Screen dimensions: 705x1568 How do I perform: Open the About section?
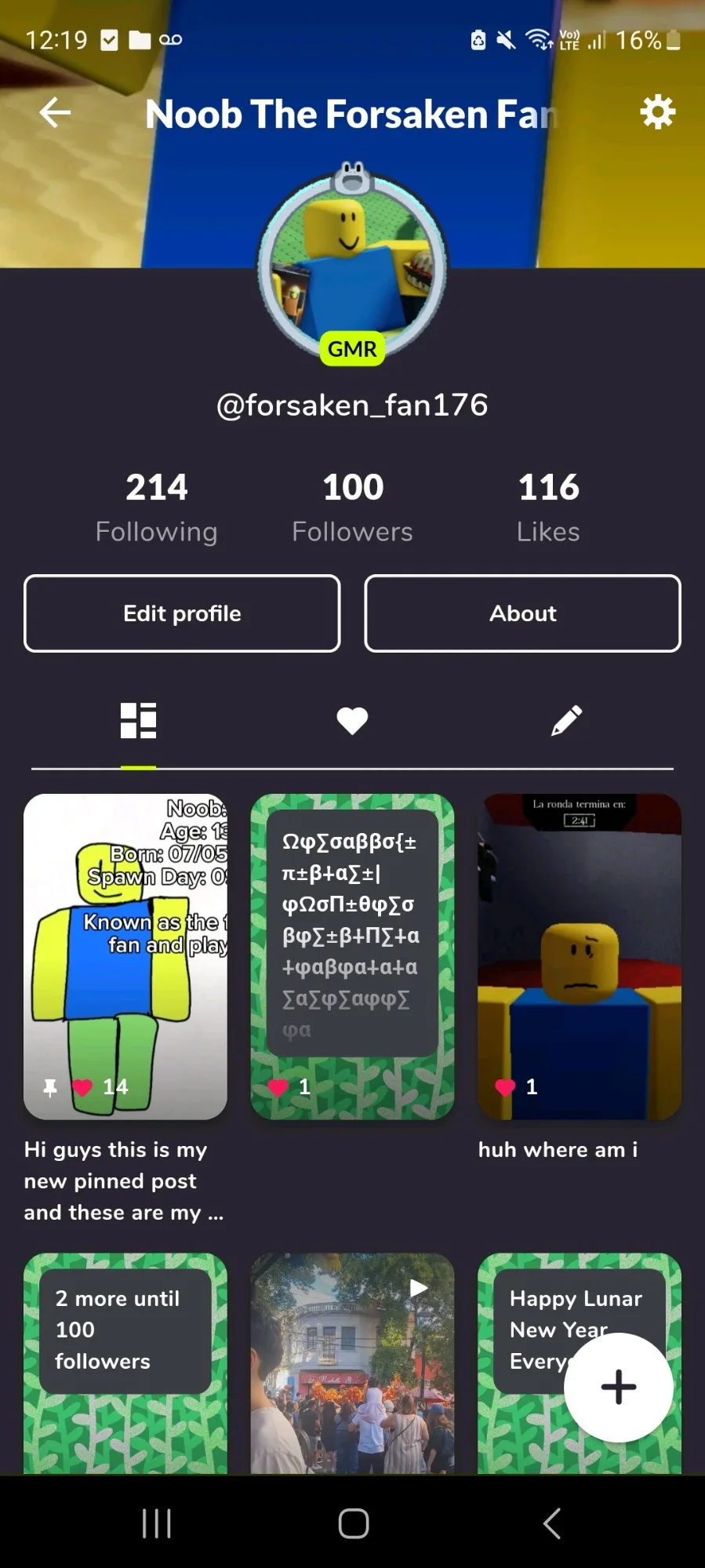coord(522,613)
